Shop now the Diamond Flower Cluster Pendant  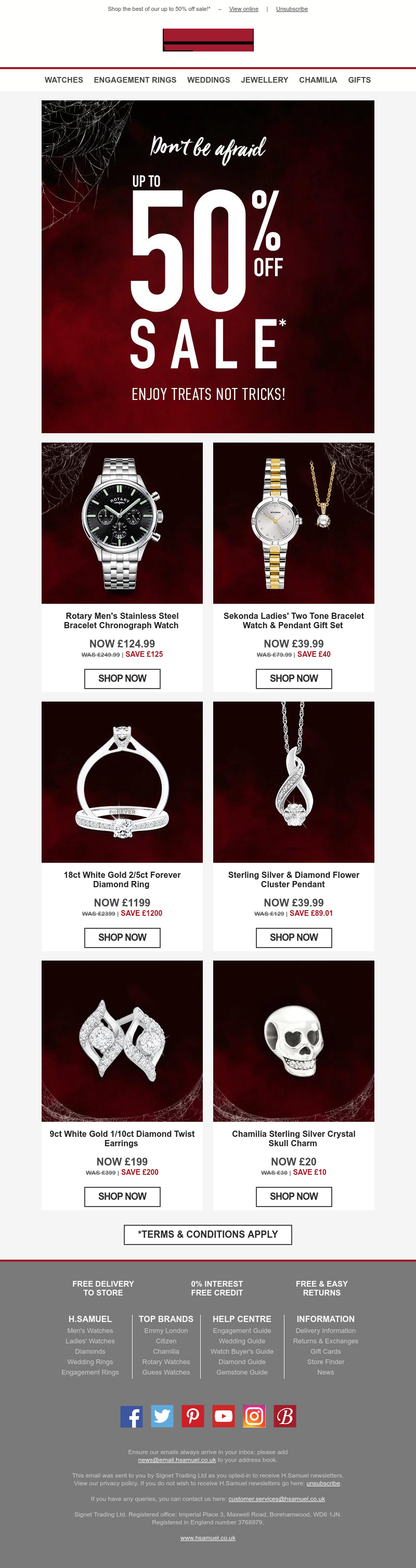(x=294, y=937)
